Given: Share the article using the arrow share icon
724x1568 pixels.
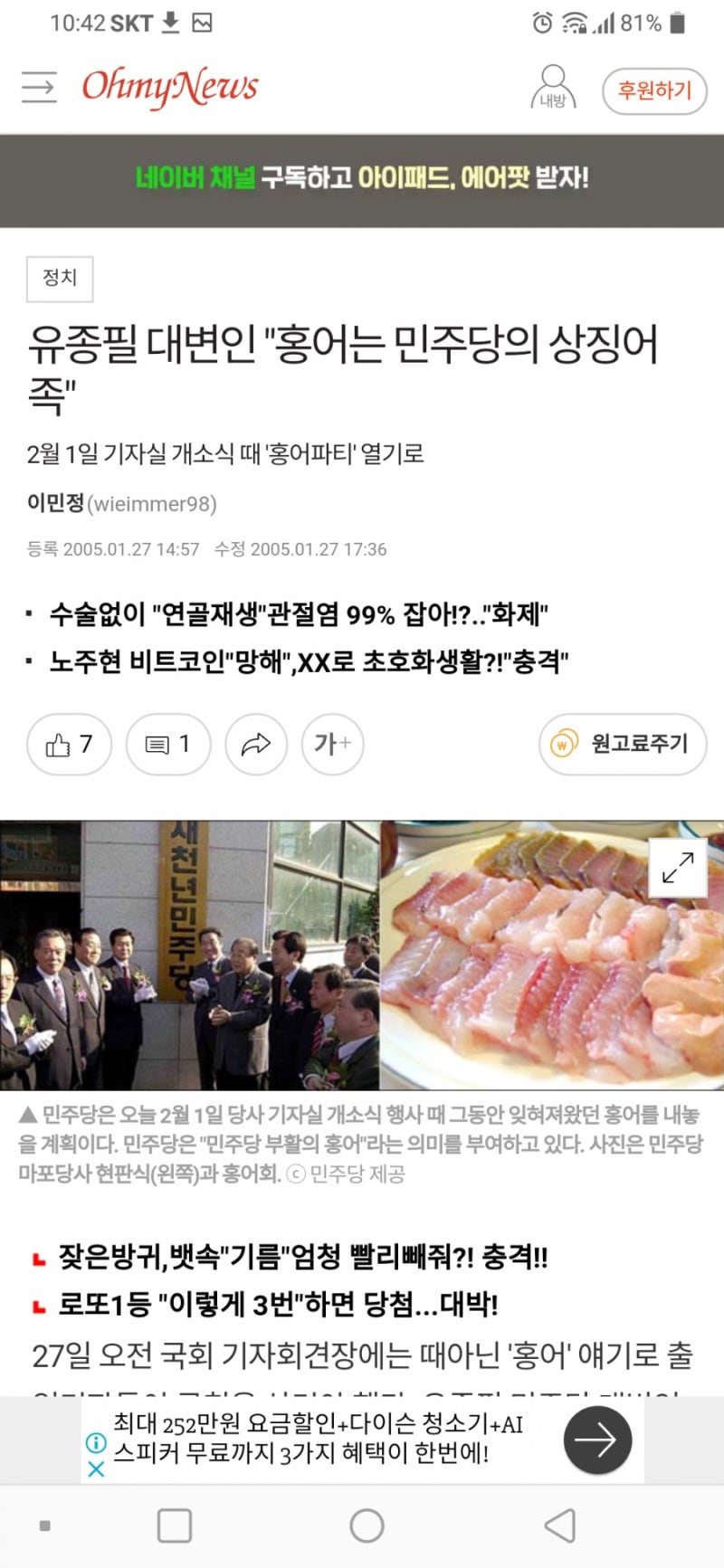Looking at the screenshot, I should coord(255,744).
